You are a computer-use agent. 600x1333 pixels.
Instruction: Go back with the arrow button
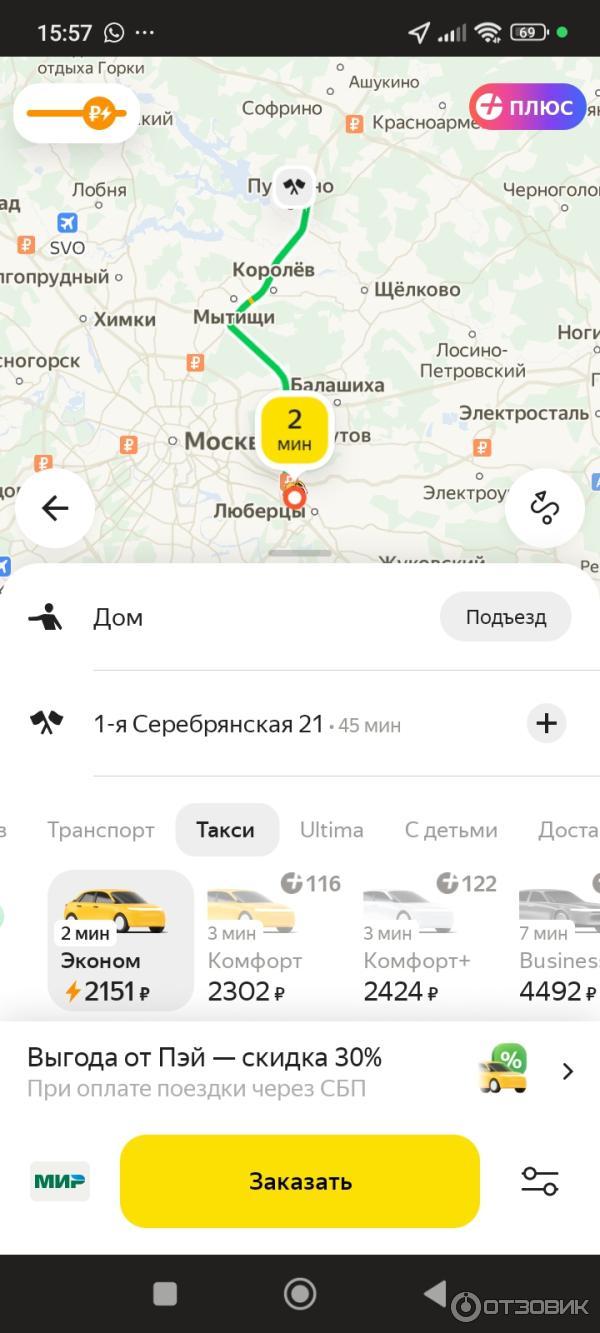55,508
